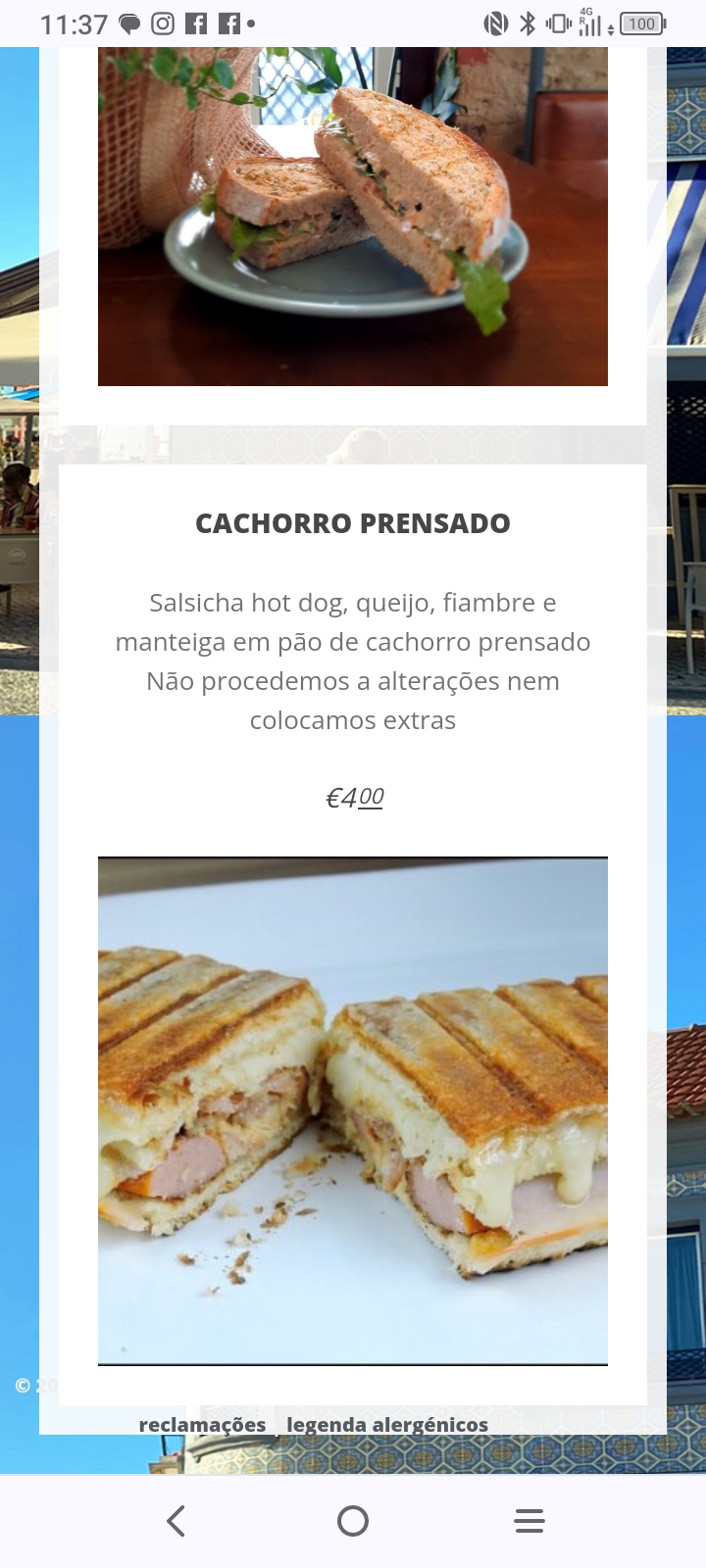Open the legenda alergénicos link
The width and height of the screenshot is (706, 1568).
tap(387, 1425)
